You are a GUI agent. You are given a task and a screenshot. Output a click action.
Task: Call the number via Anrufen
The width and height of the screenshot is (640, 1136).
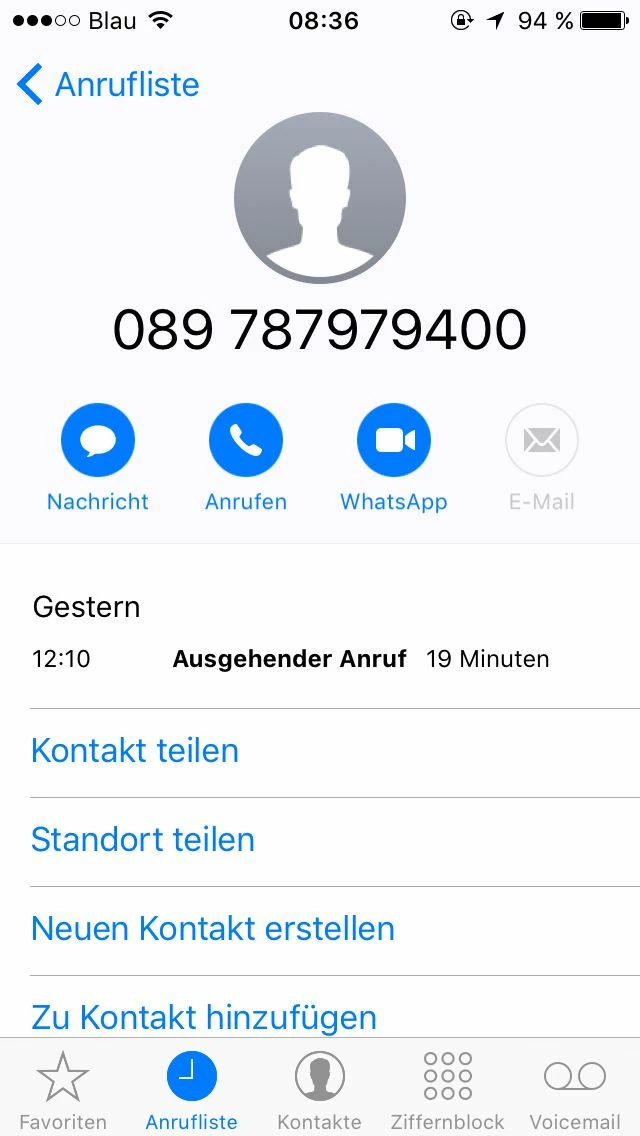(246, 440)
